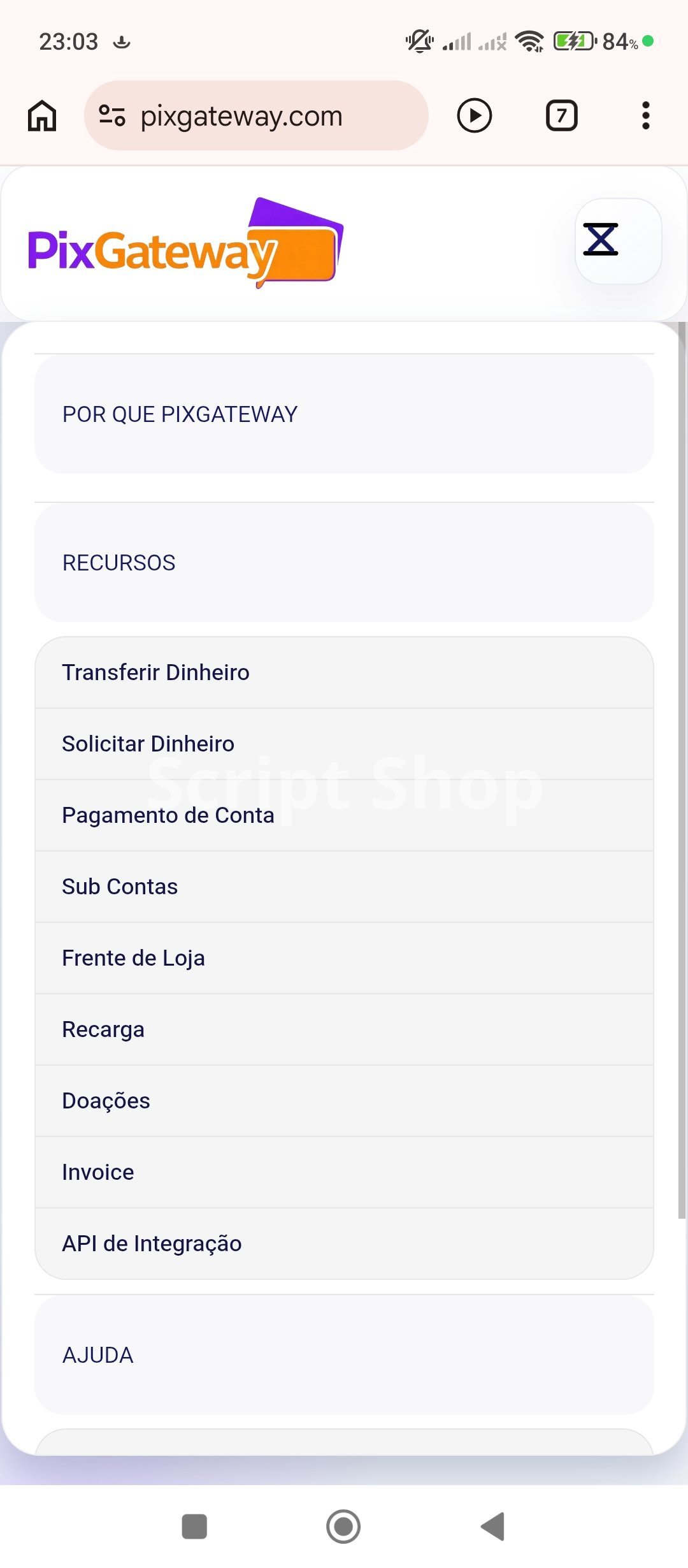Open the browser overflow menu
Image resolution: width=688 pixels, height=1568 pixels.
coord(645,116)
